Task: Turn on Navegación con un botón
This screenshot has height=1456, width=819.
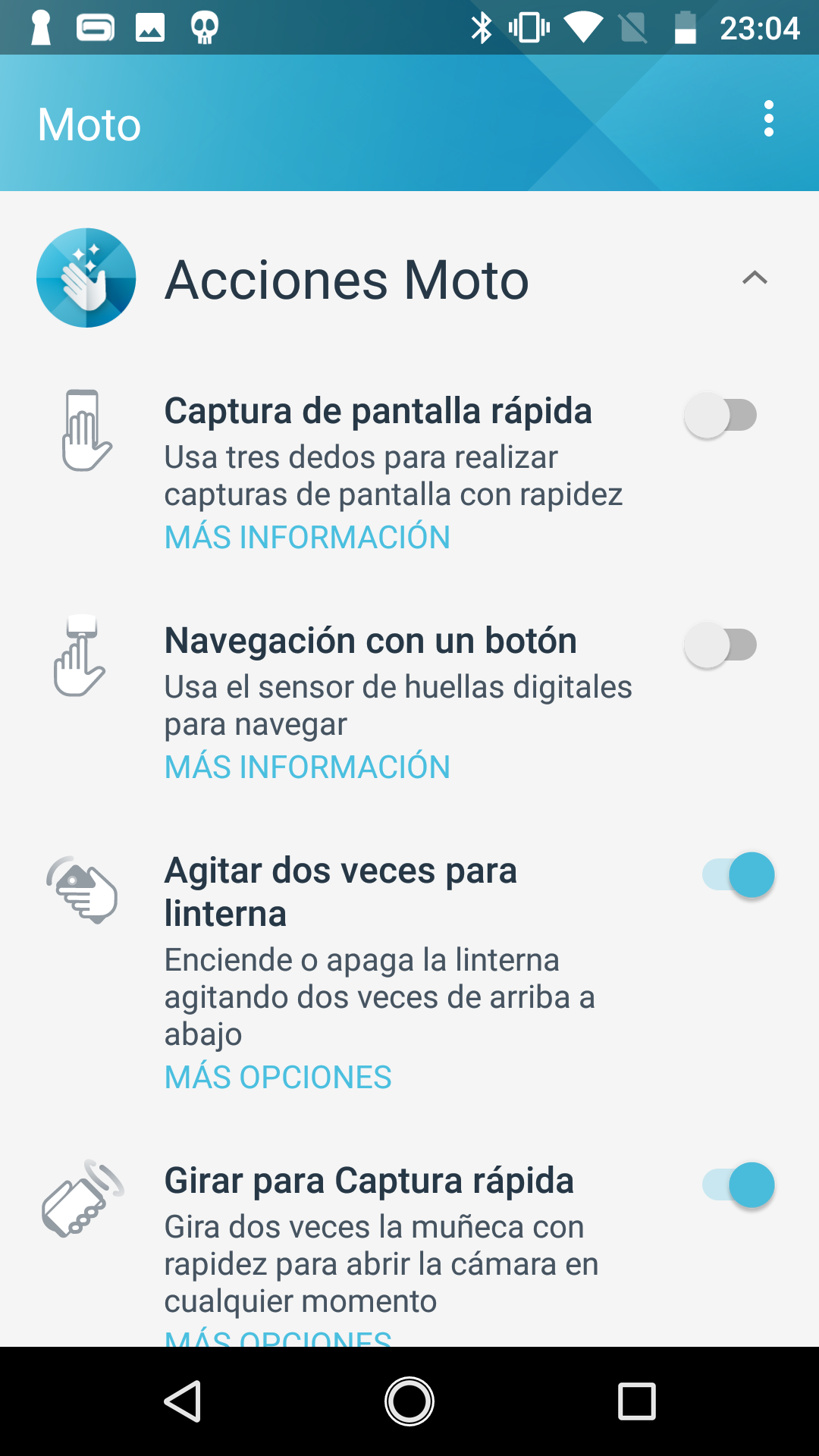Action: [x=721, y=645]
